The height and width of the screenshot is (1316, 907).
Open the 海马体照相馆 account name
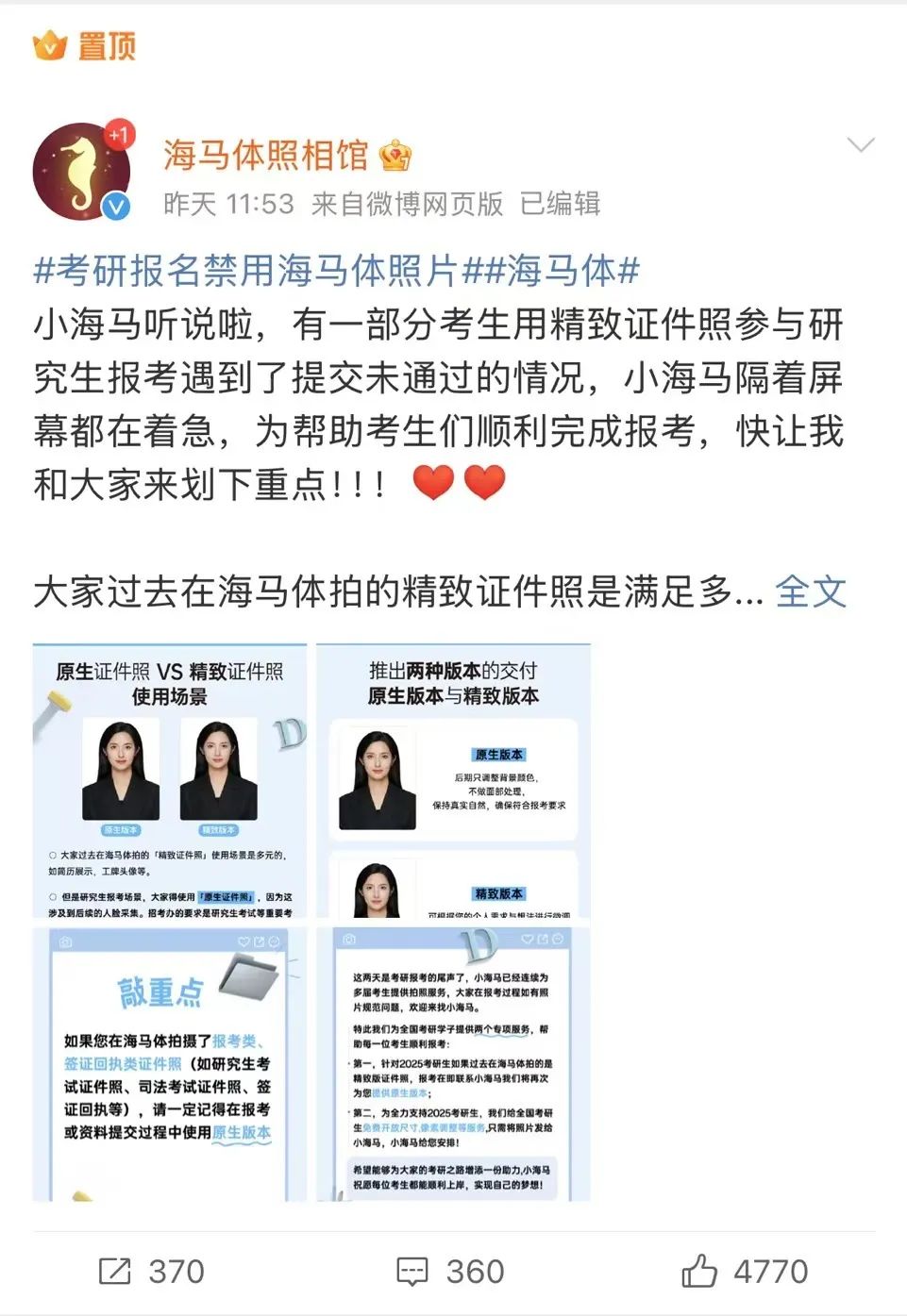(265, 155)
